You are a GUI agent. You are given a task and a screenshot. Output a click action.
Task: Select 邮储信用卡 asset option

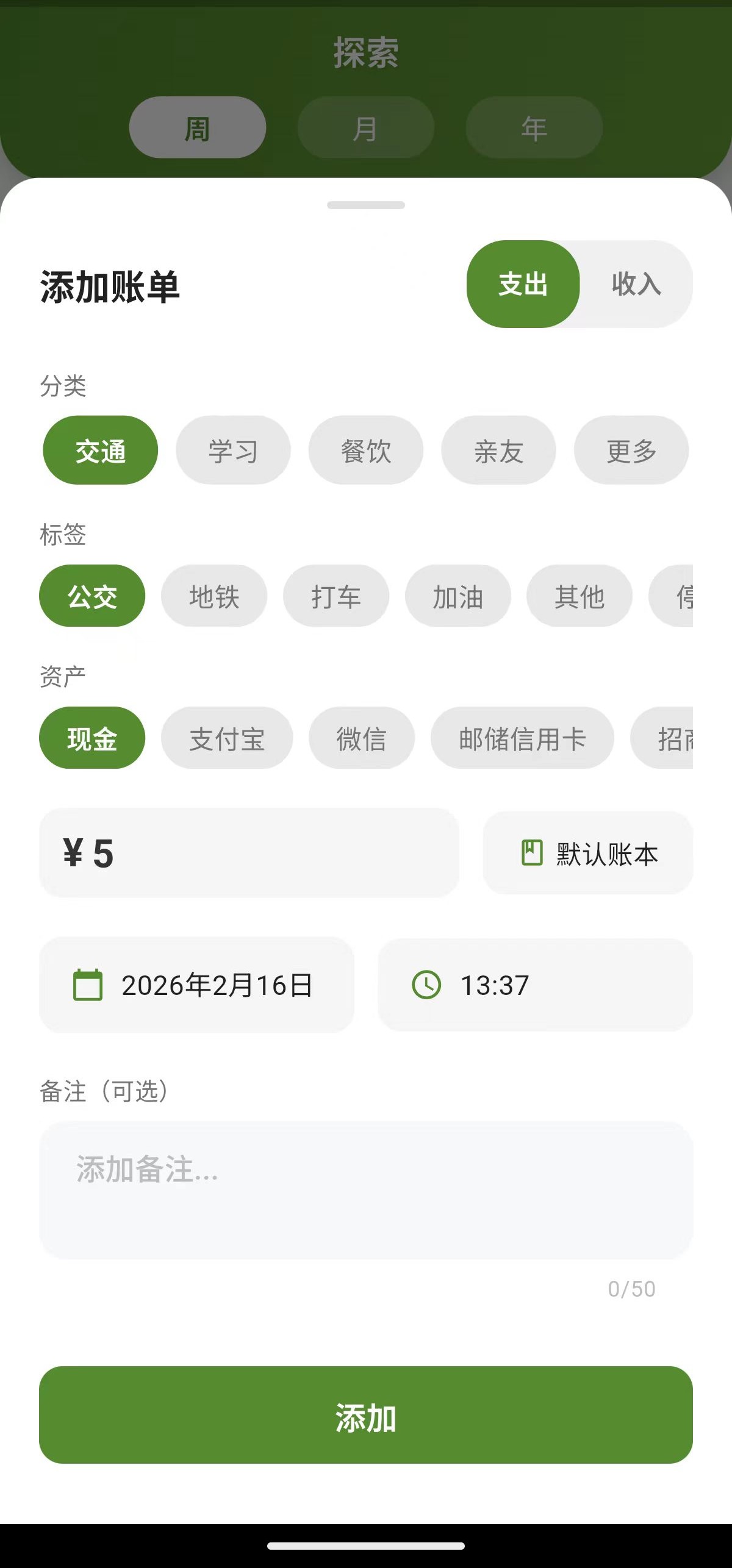pos(523,738)
